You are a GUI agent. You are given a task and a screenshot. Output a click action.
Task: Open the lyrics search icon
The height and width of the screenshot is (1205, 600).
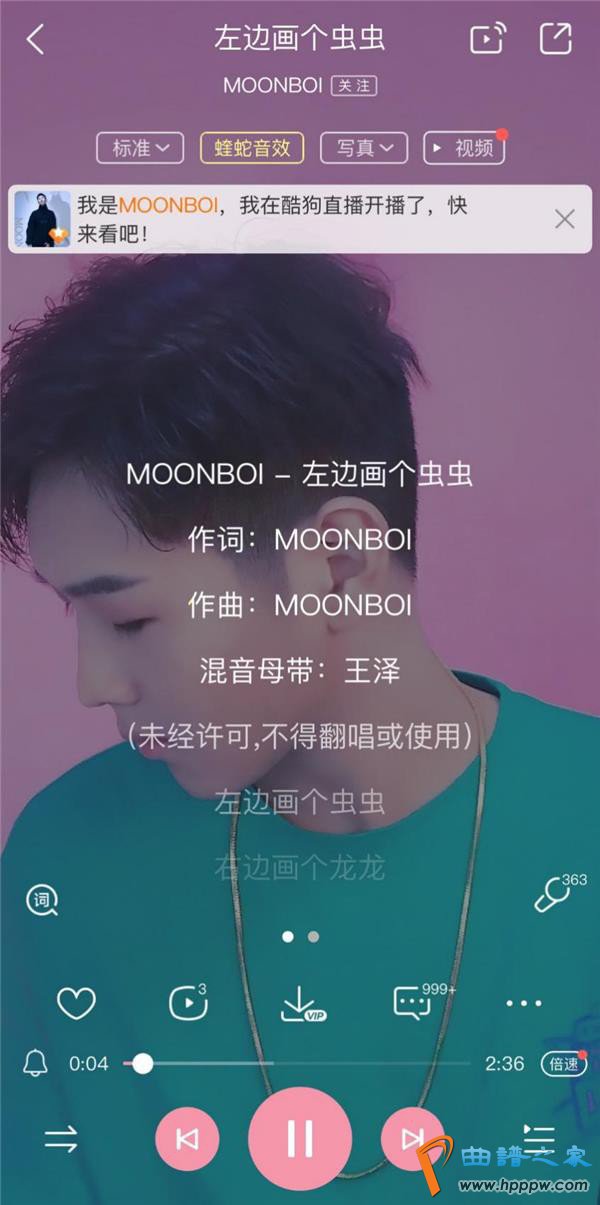point(42,900)
